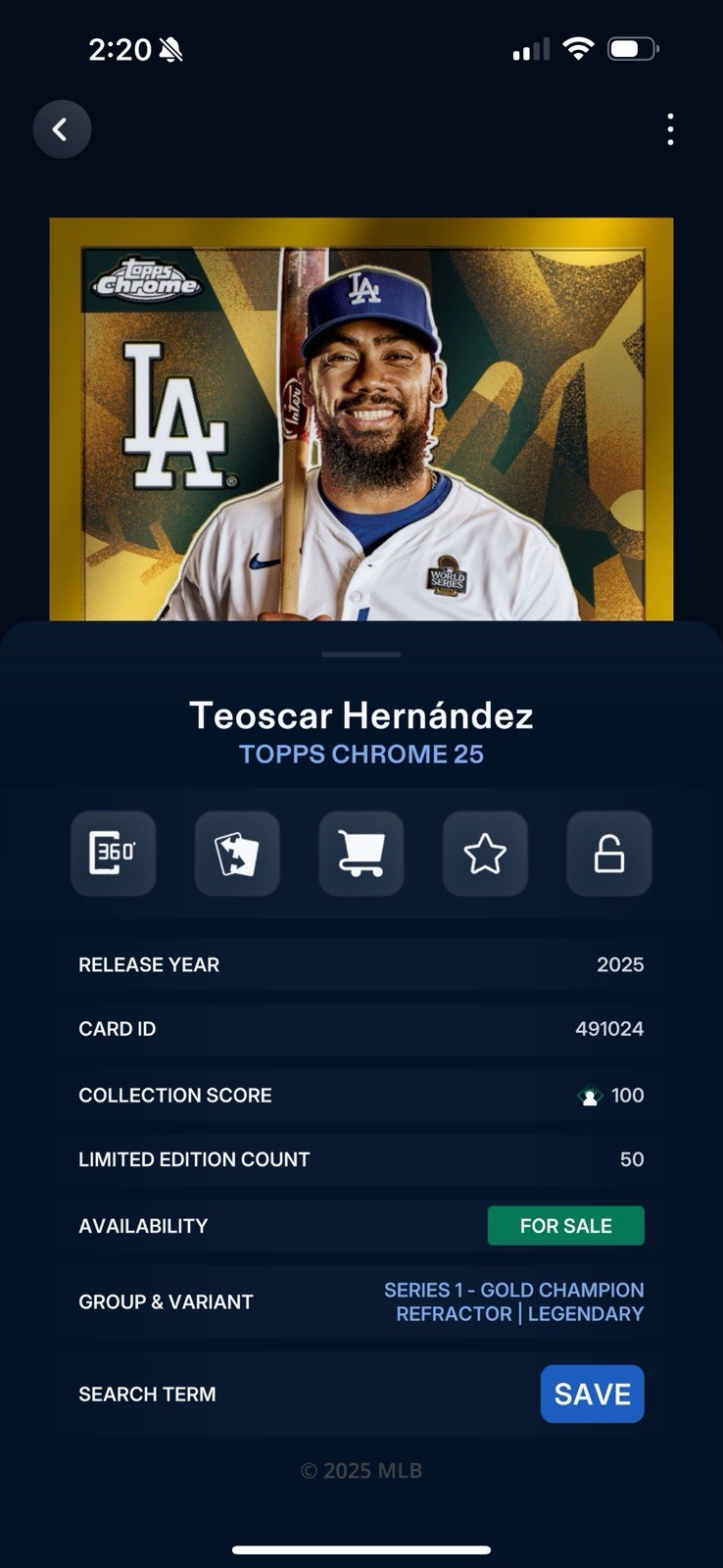723x1568 pixels.
Task: Toggle the card lock icon
Action: click(608, 854)
